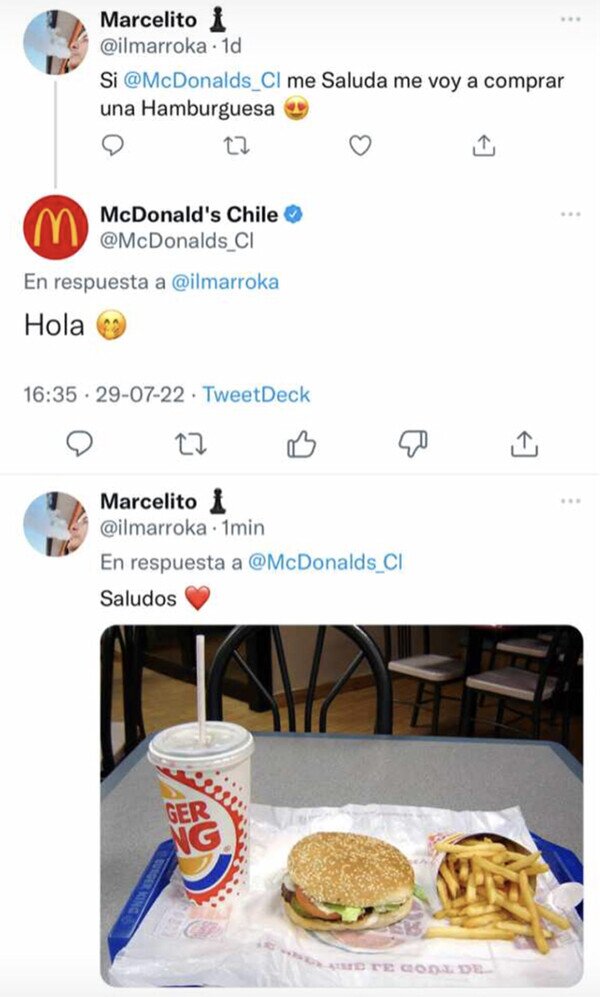This screenshot has width=600, height=997.
Task: Like Marcelito's tweet about buying a Hamburguesa
Action: point(360,146)
